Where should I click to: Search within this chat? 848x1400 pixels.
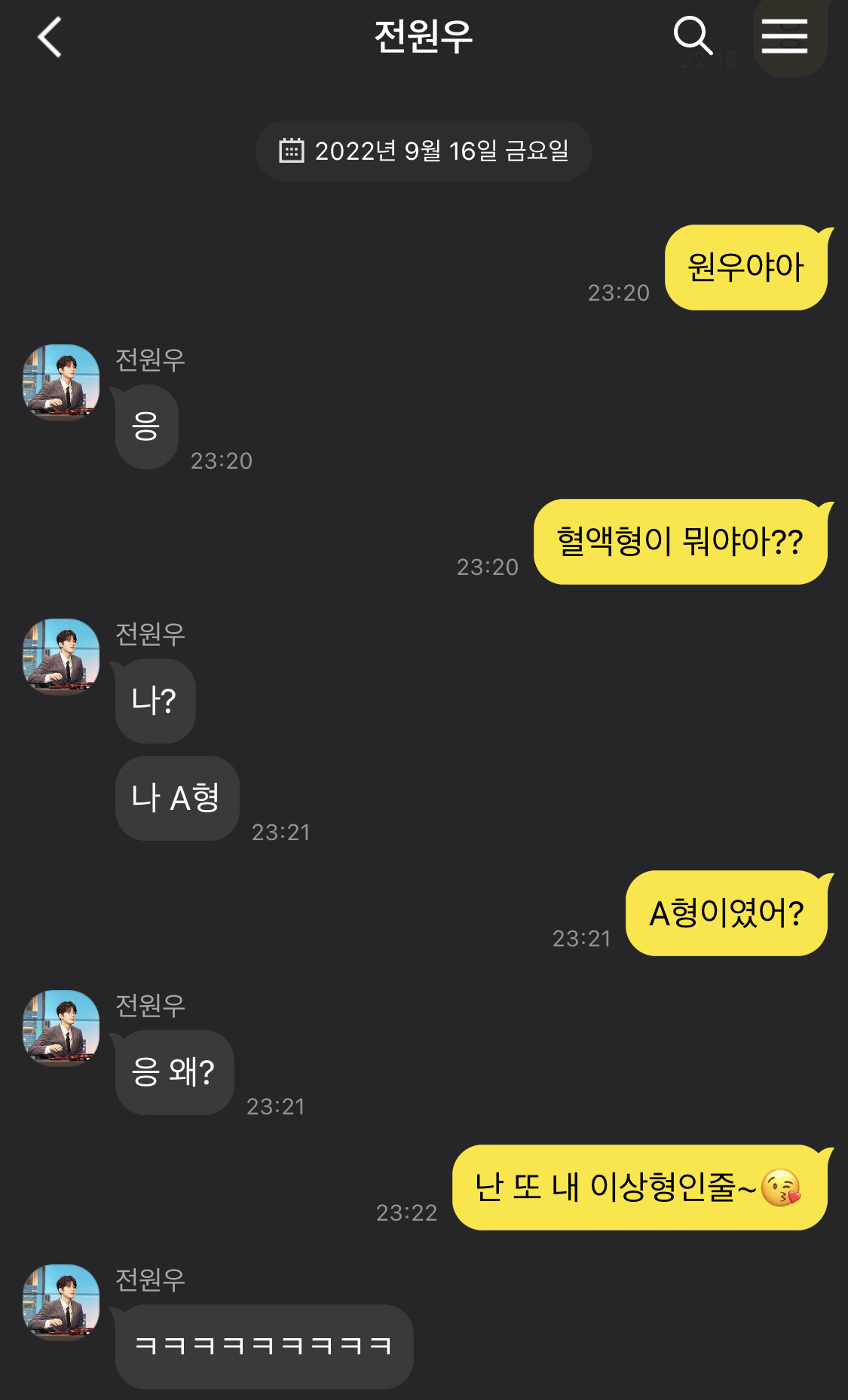tap(692, 36)
